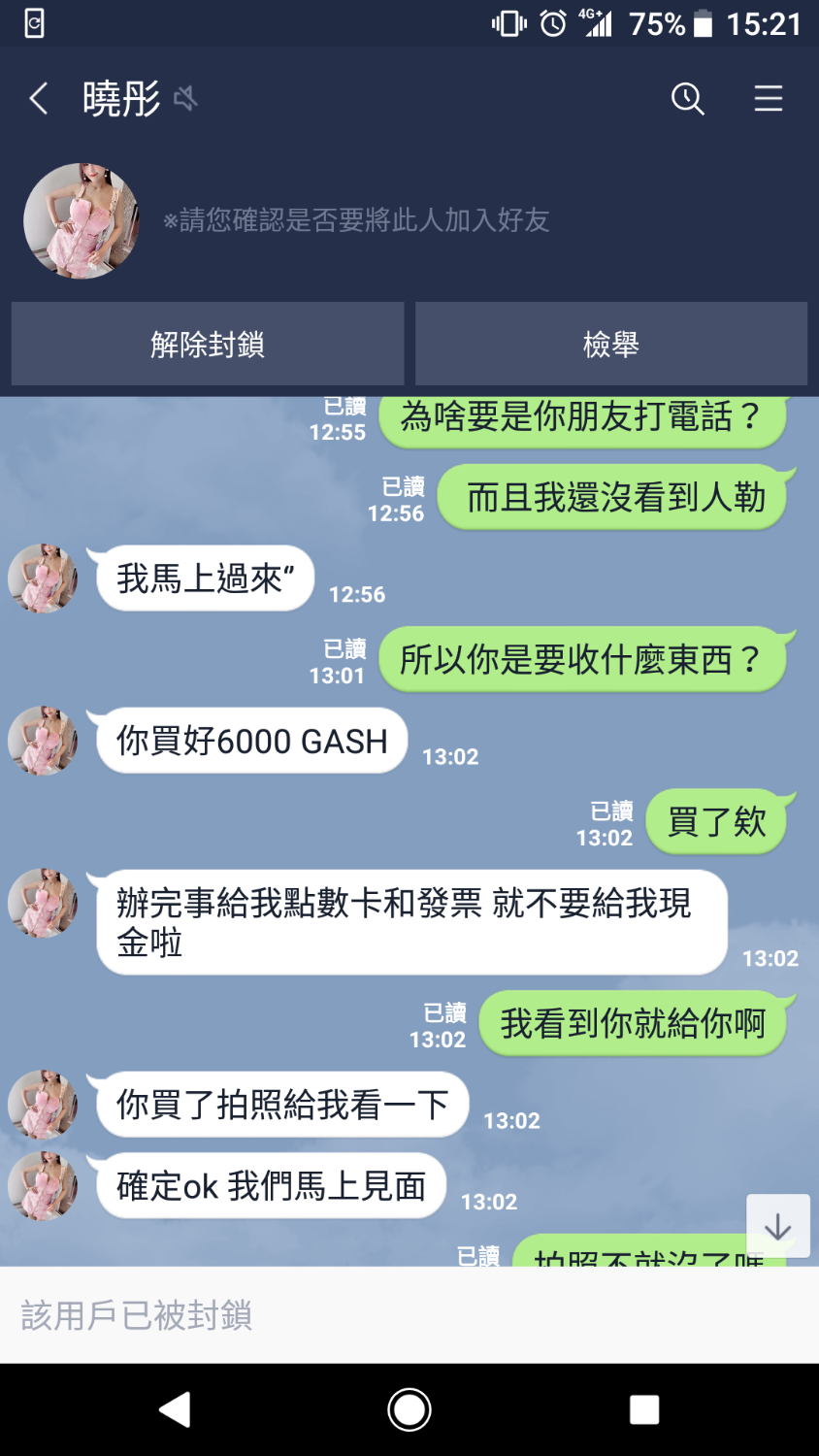Jump to the latest message with the down arrow

tap(777, 1227)
